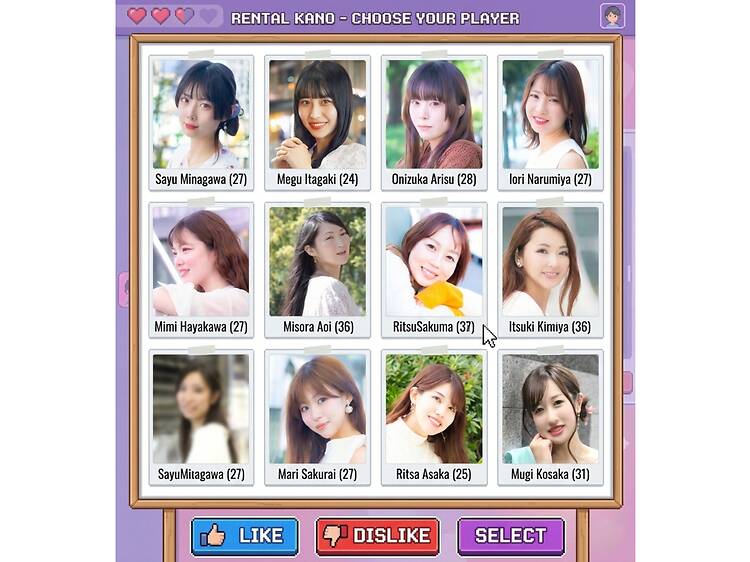Pick the Onizuka Arisu card
The width and height of the screenshot is (750, 562).
434,120
